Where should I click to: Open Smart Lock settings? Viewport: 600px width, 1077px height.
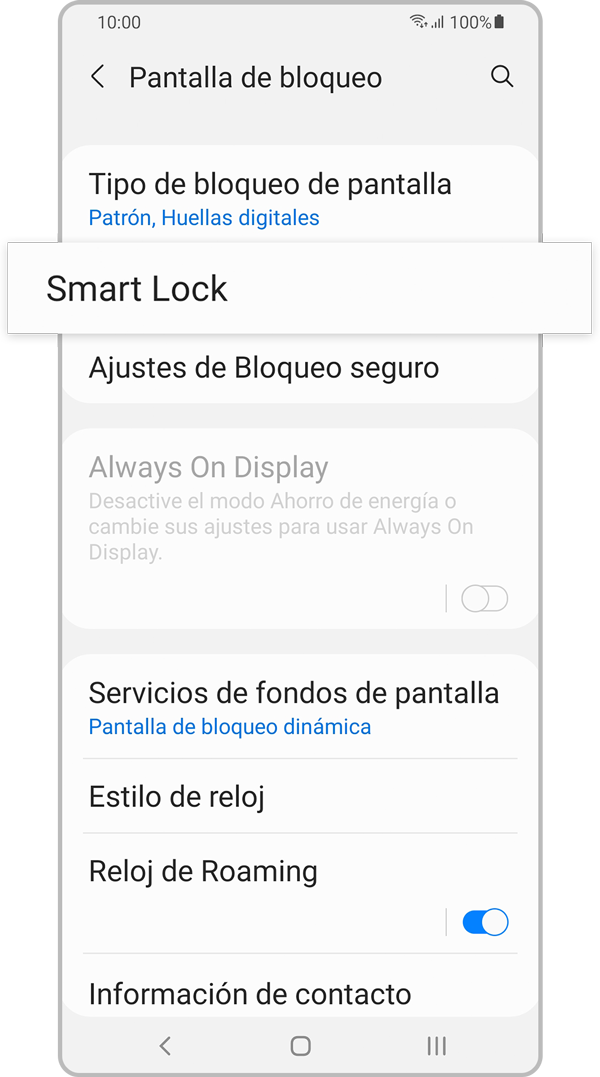[x=299, y=289]
